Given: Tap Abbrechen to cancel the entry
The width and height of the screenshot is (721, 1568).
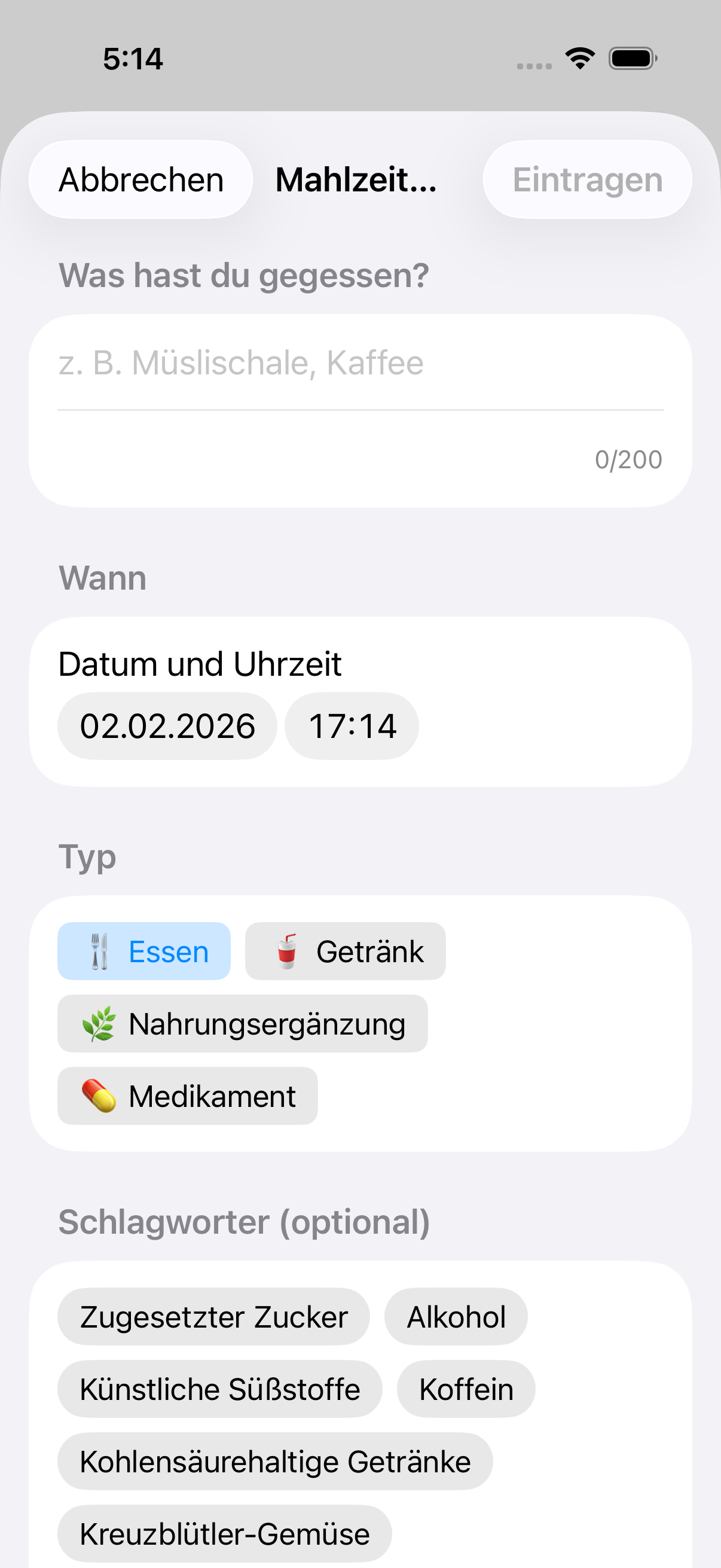Looking at the screenshot, I should 140,179.
